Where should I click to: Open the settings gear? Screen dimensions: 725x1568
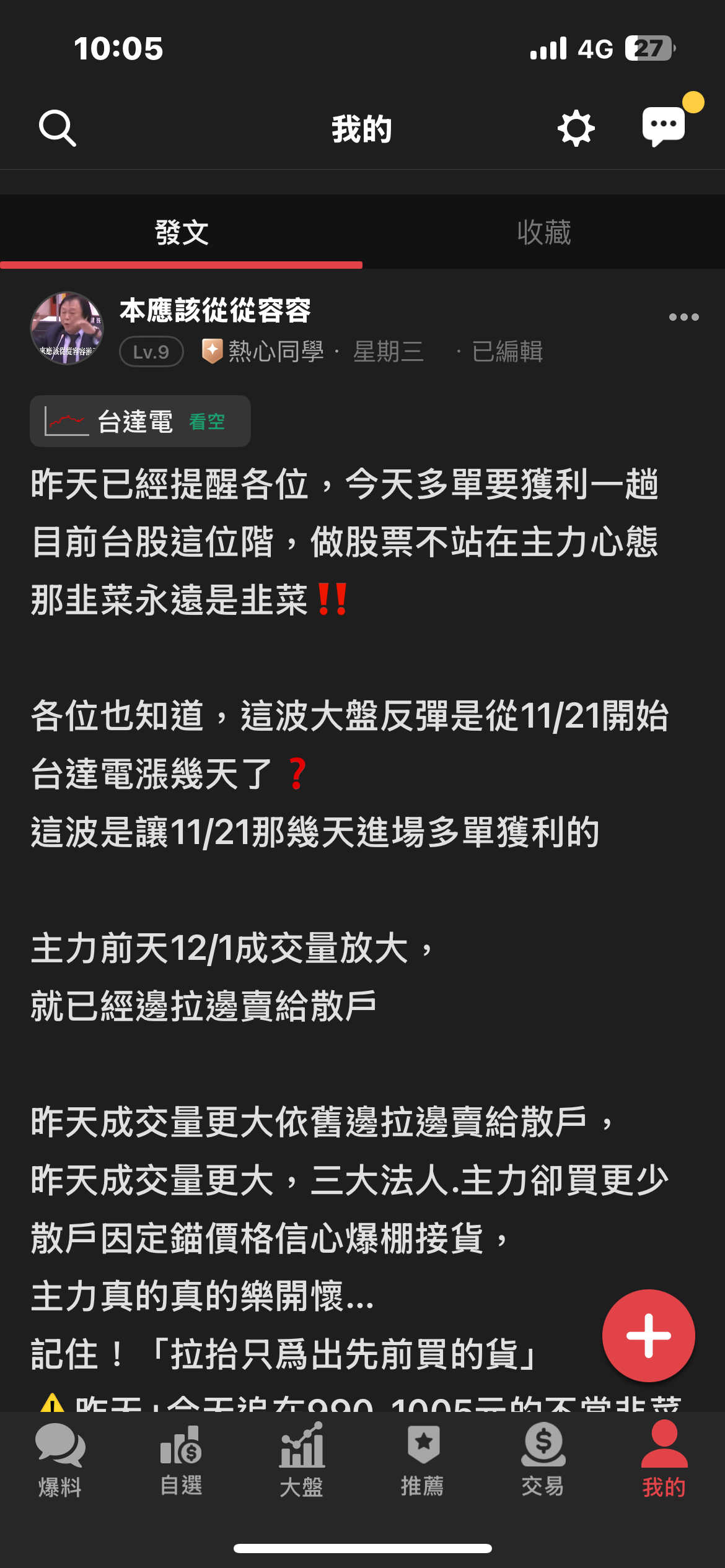(x=576, y=129)
